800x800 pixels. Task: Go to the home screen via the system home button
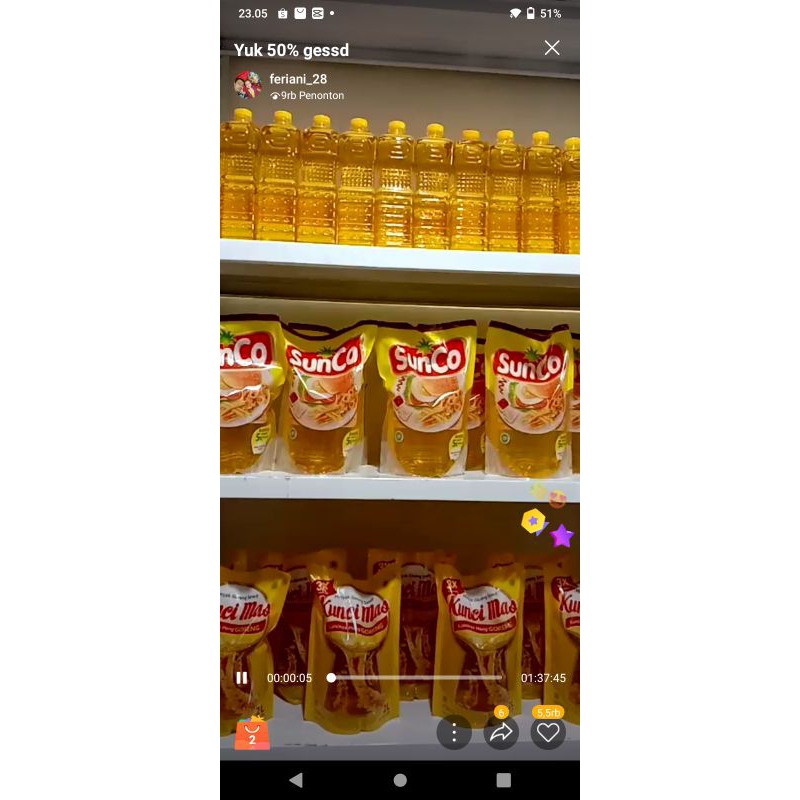point(400,780)
